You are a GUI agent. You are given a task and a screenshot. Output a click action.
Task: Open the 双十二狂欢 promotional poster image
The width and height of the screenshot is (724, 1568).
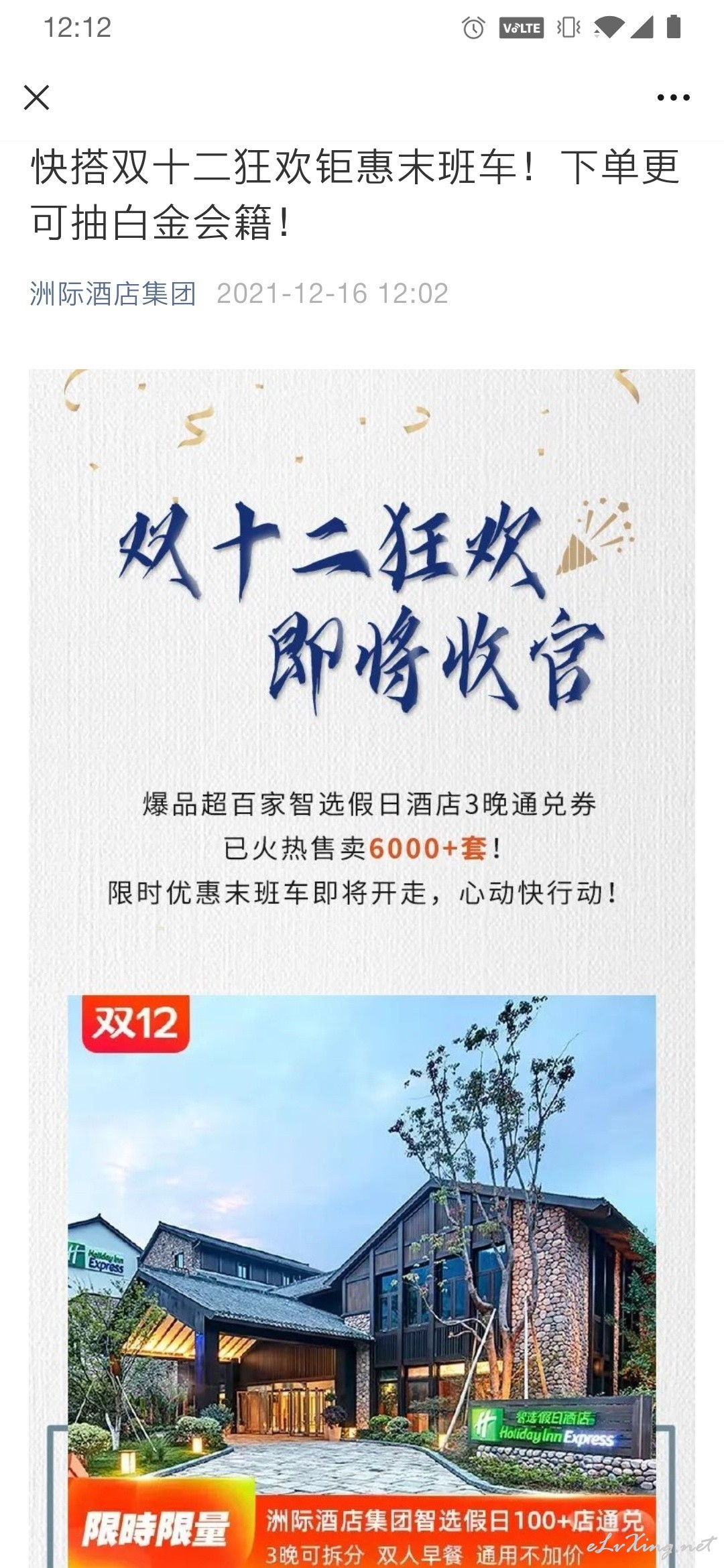[362, 968]
